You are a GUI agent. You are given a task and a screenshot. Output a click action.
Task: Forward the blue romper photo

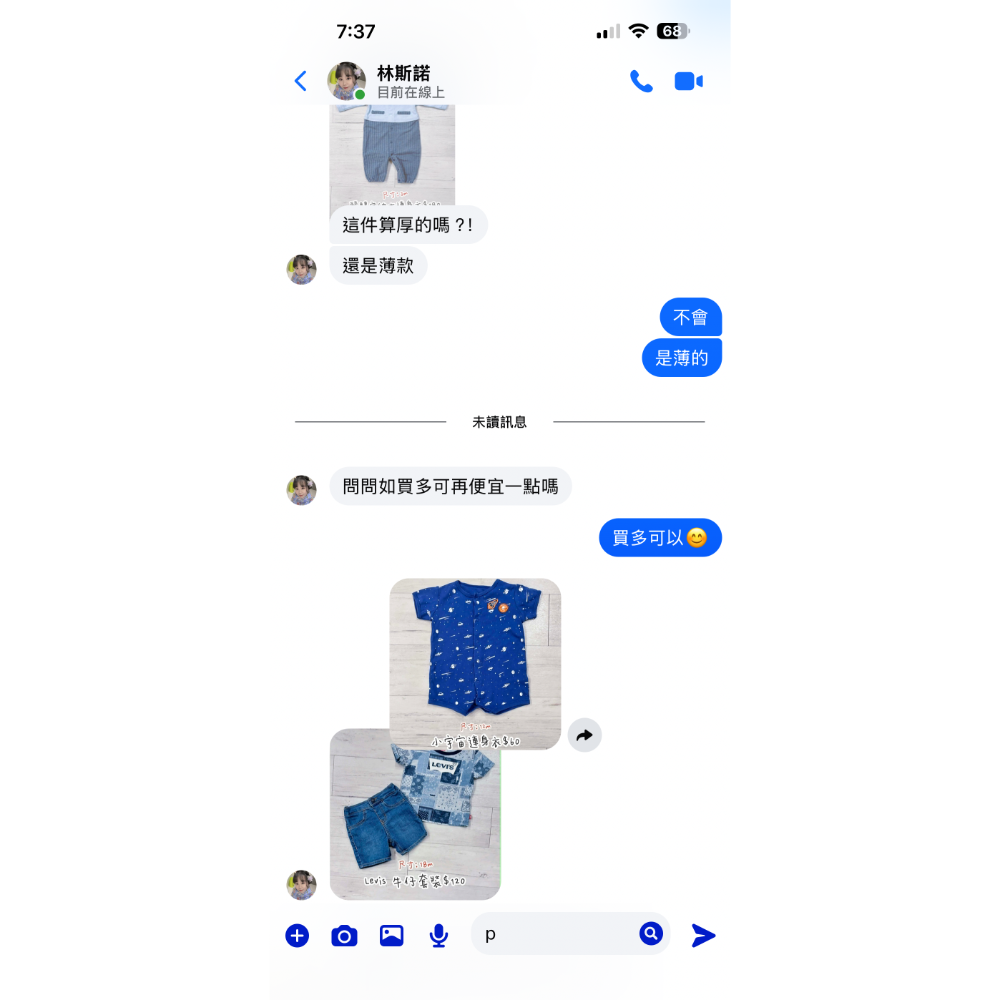pyautogui.click(x=585, y=735)
